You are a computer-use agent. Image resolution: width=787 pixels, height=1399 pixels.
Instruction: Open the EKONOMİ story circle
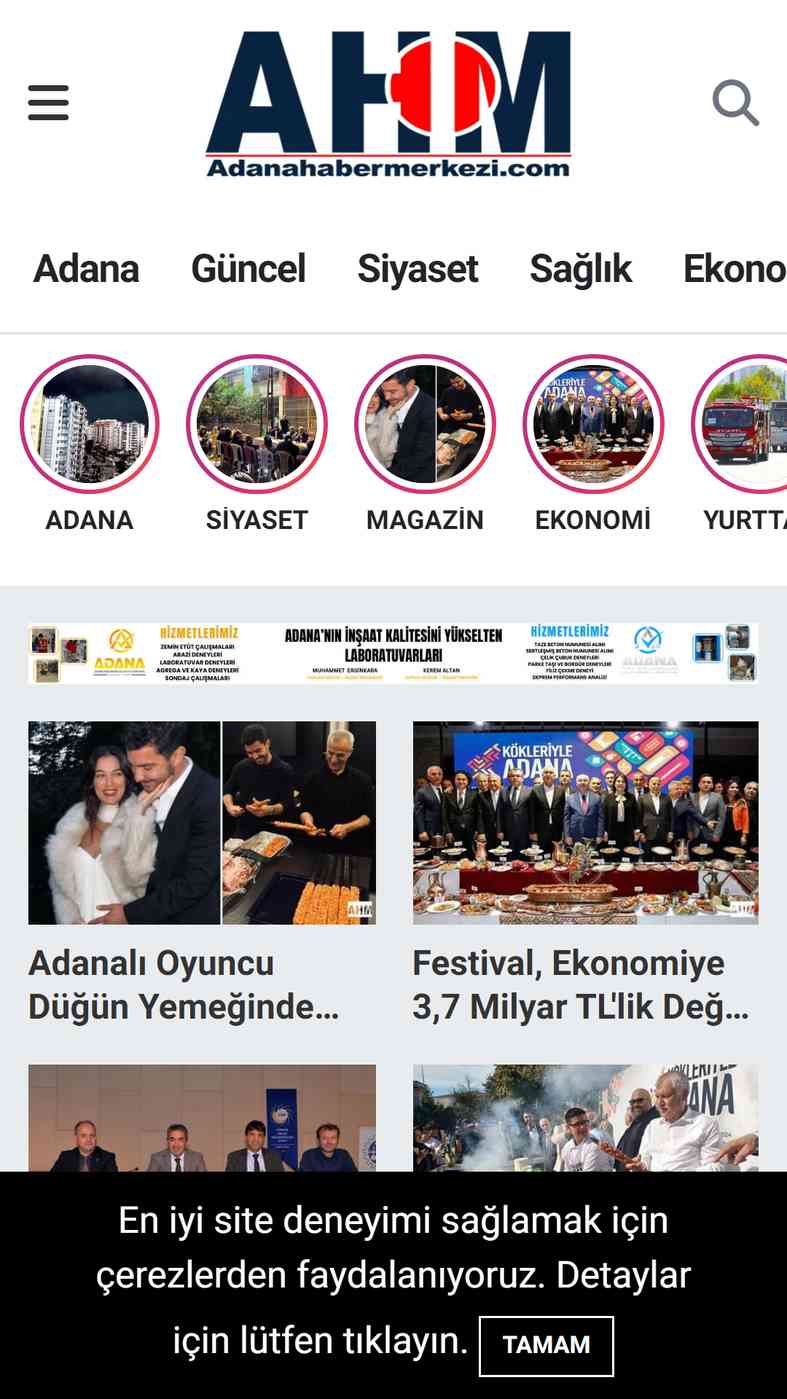click(x=593, y=424)
